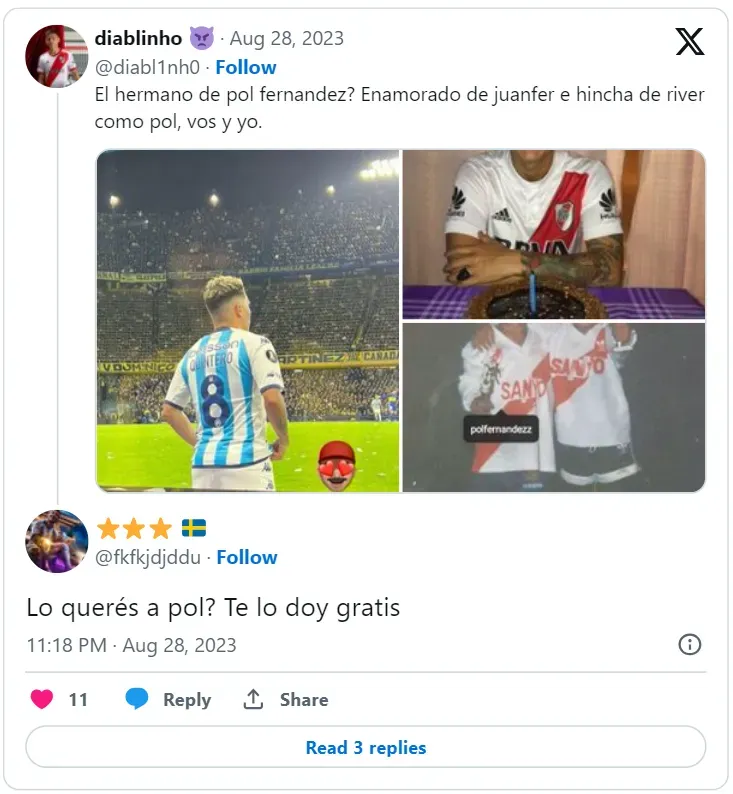Image resolution: width=733 pixels, height=794 pixels.
Task: Follow the @diabl1nh0 account
Action: coord(246,67)
